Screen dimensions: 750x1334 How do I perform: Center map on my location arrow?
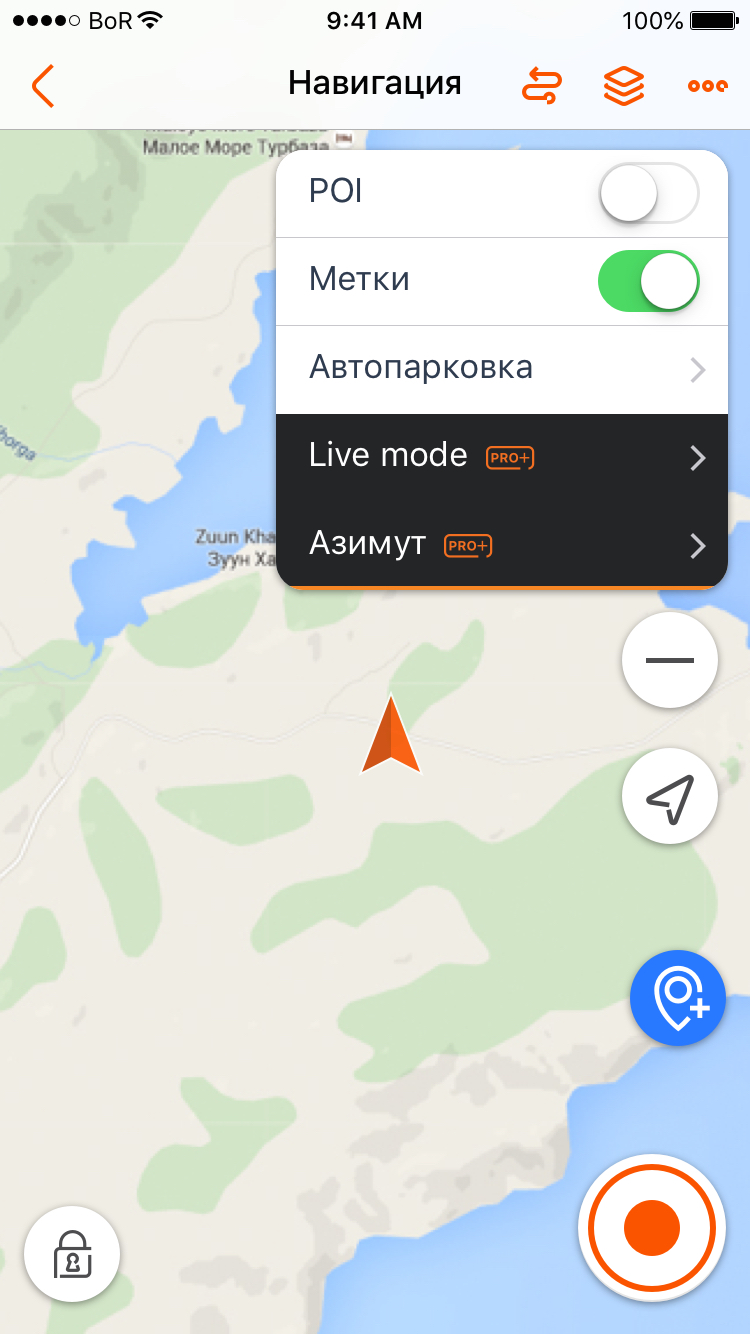[669, 797]
